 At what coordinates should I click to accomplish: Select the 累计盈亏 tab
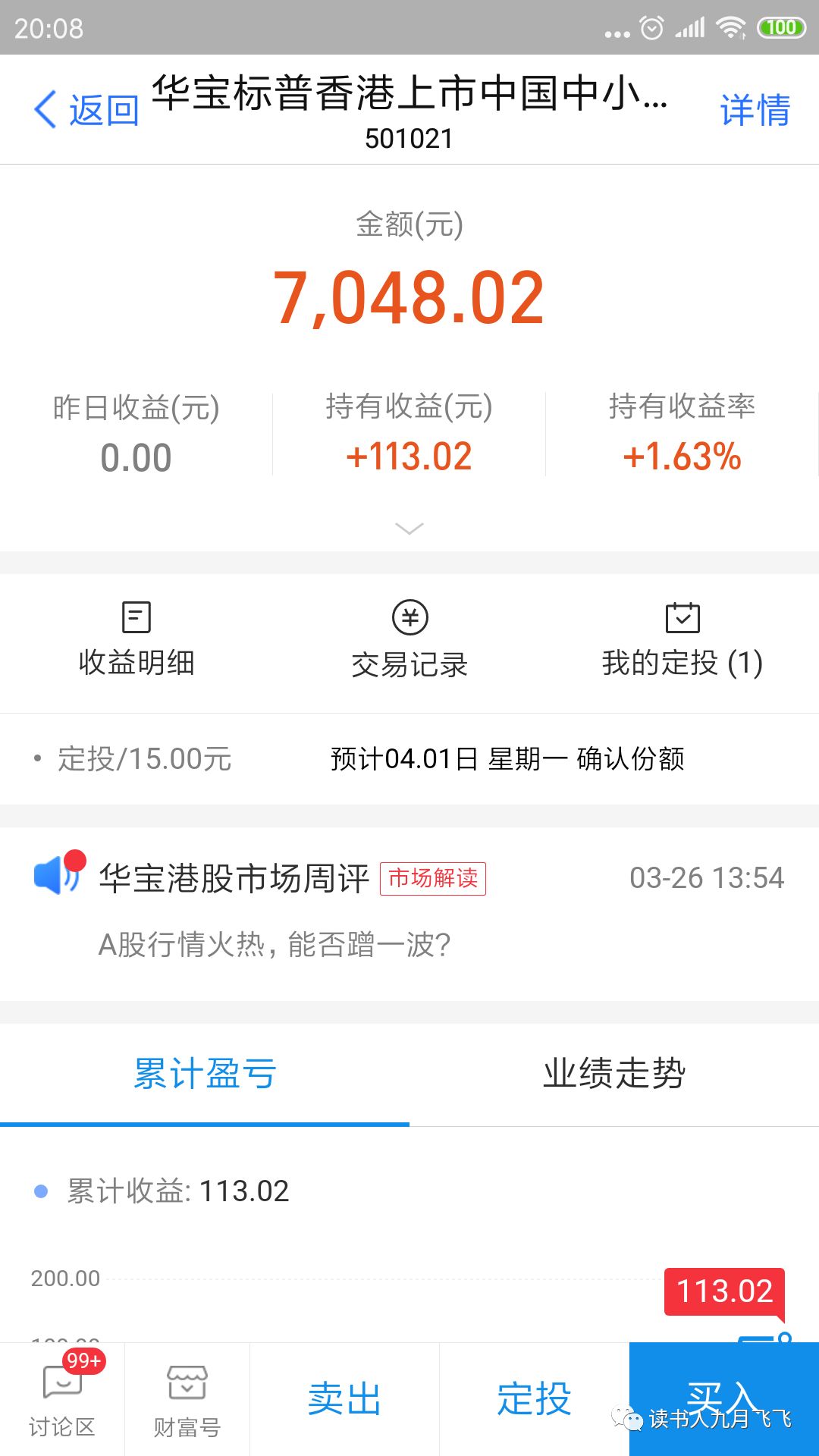tap(205, 1073)
